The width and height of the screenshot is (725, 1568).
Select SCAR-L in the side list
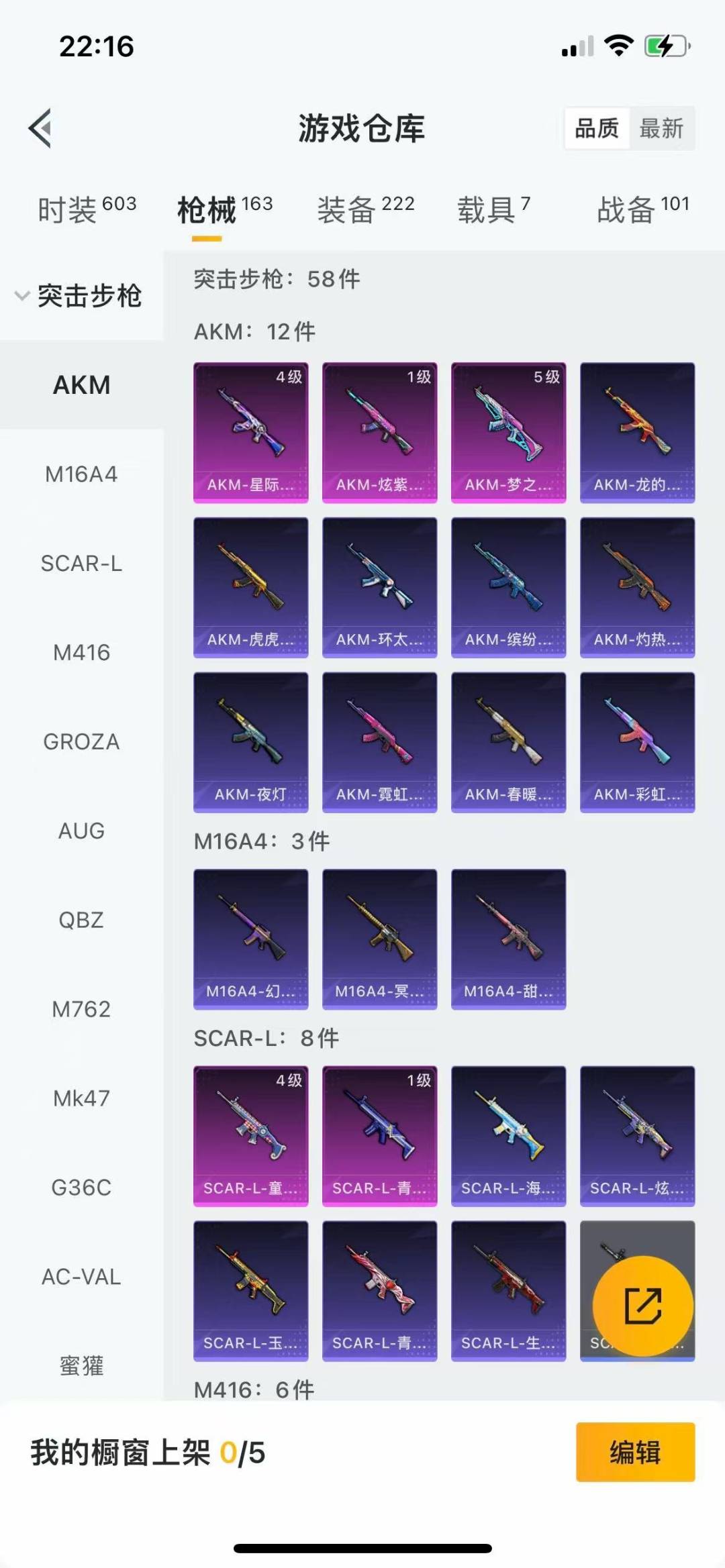pos(81,564)
